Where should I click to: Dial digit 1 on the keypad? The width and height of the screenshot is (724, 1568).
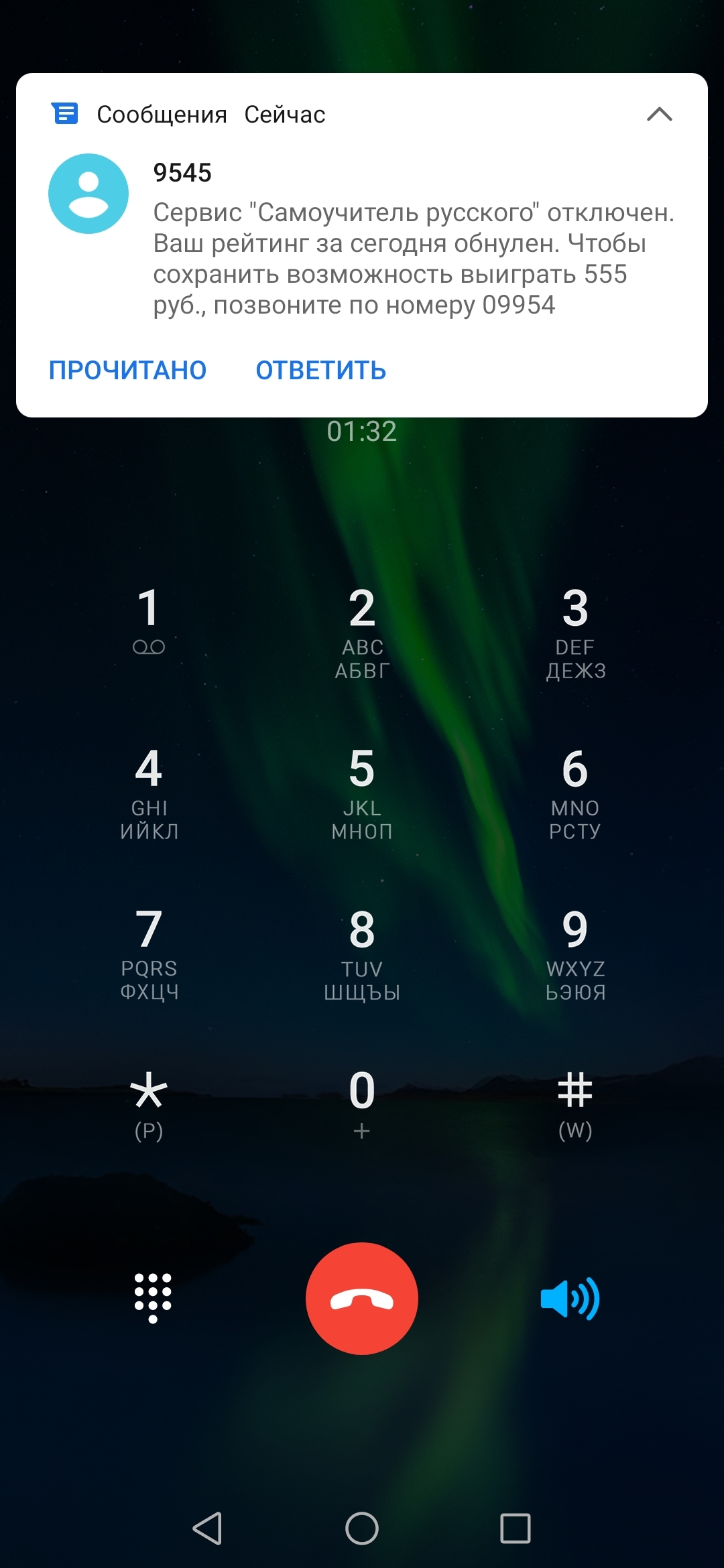click(149, 621)
